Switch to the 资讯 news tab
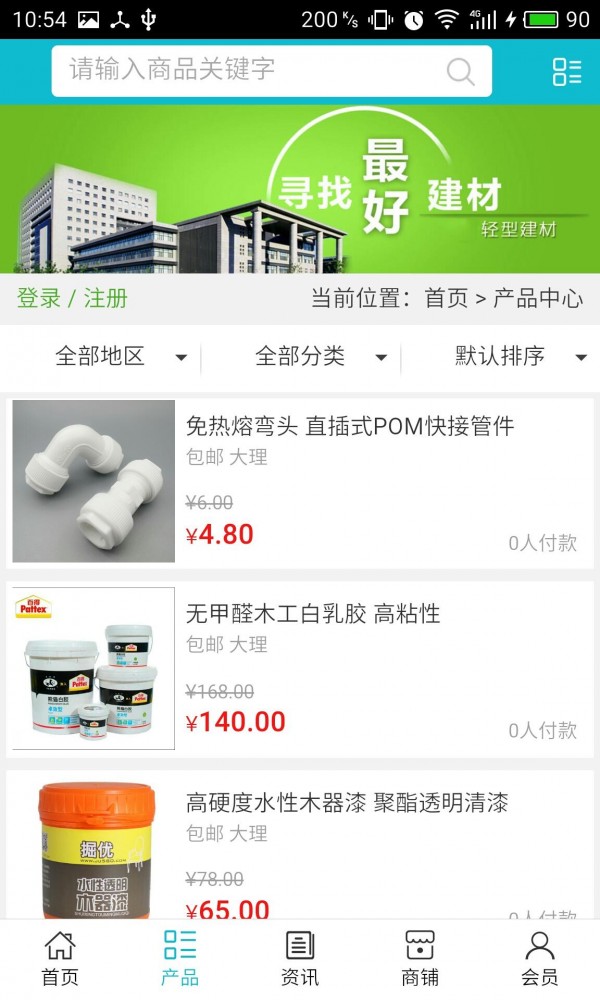This screenshot has width=600, height=1000. click(x=300, y=958)
